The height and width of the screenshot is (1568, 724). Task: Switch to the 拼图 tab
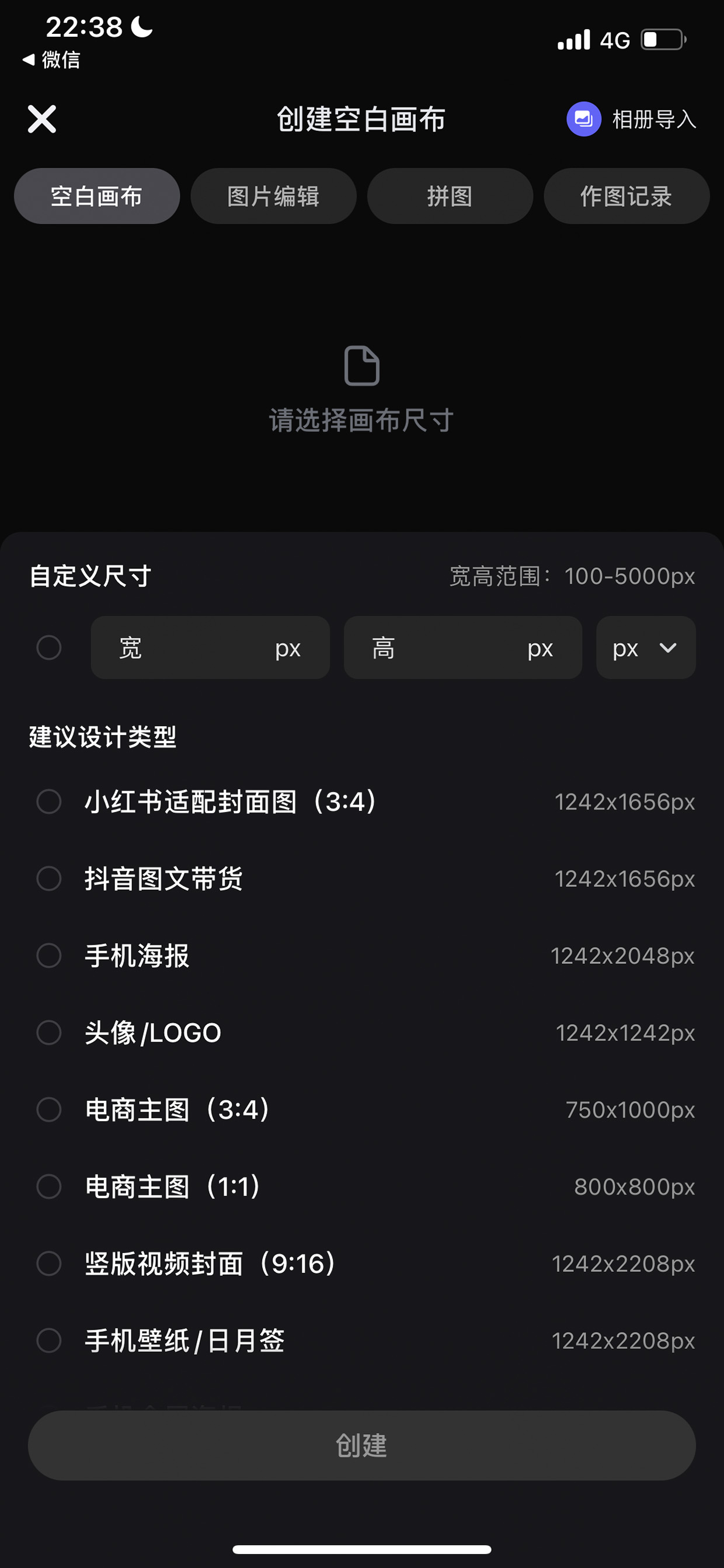point(450,196)
